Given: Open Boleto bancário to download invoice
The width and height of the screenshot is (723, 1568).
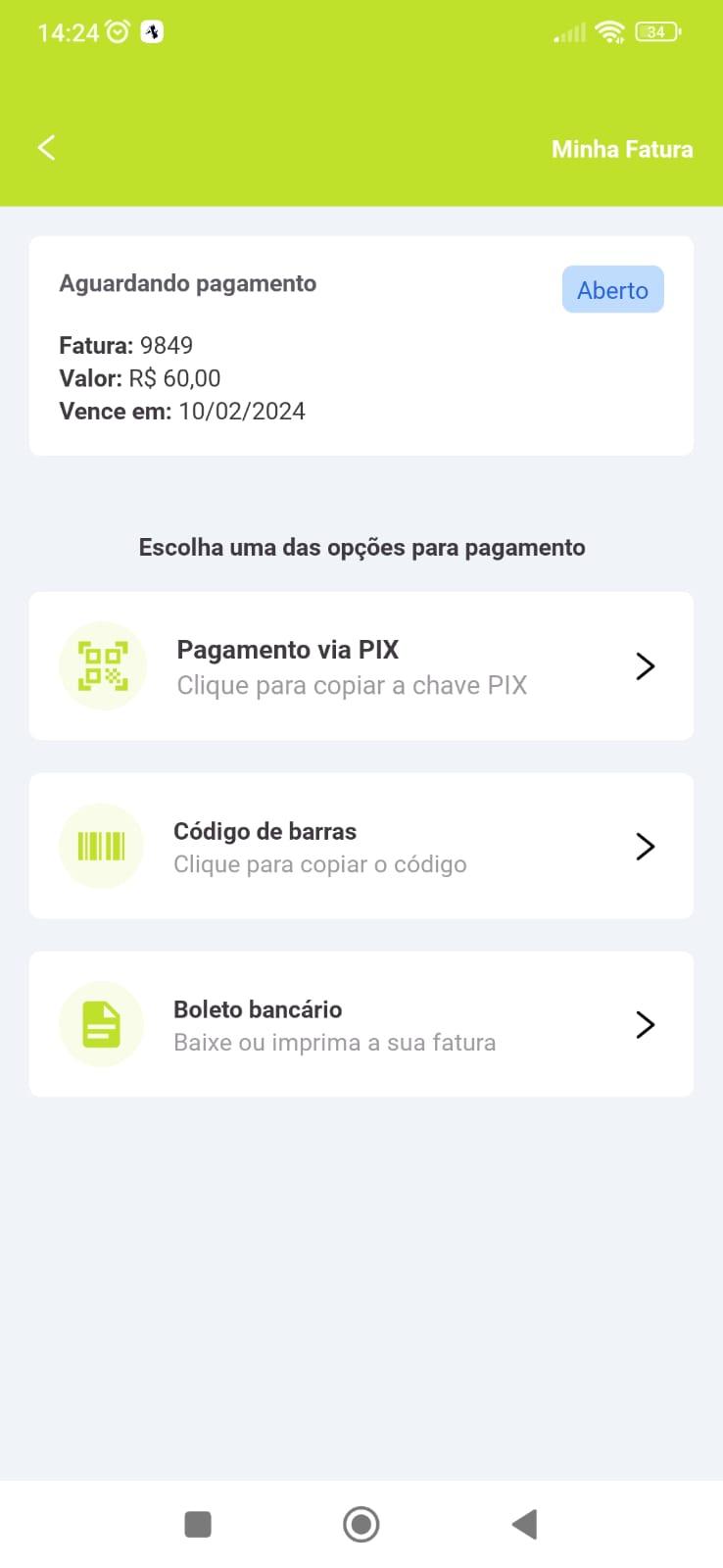Looking at the screenshot, I should click(361, 1024).
